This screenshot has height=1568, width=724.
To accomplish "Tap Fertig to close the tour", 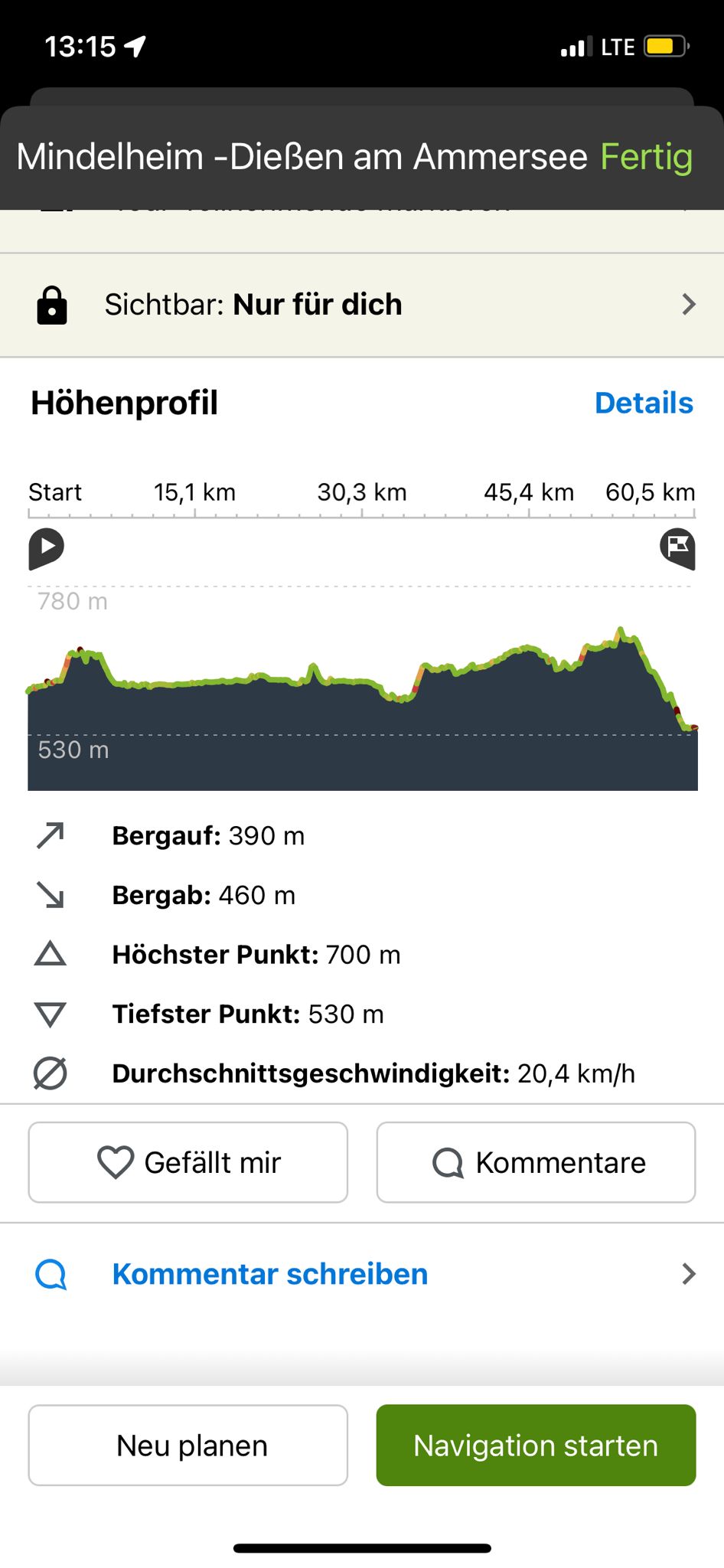I will 646,157.
